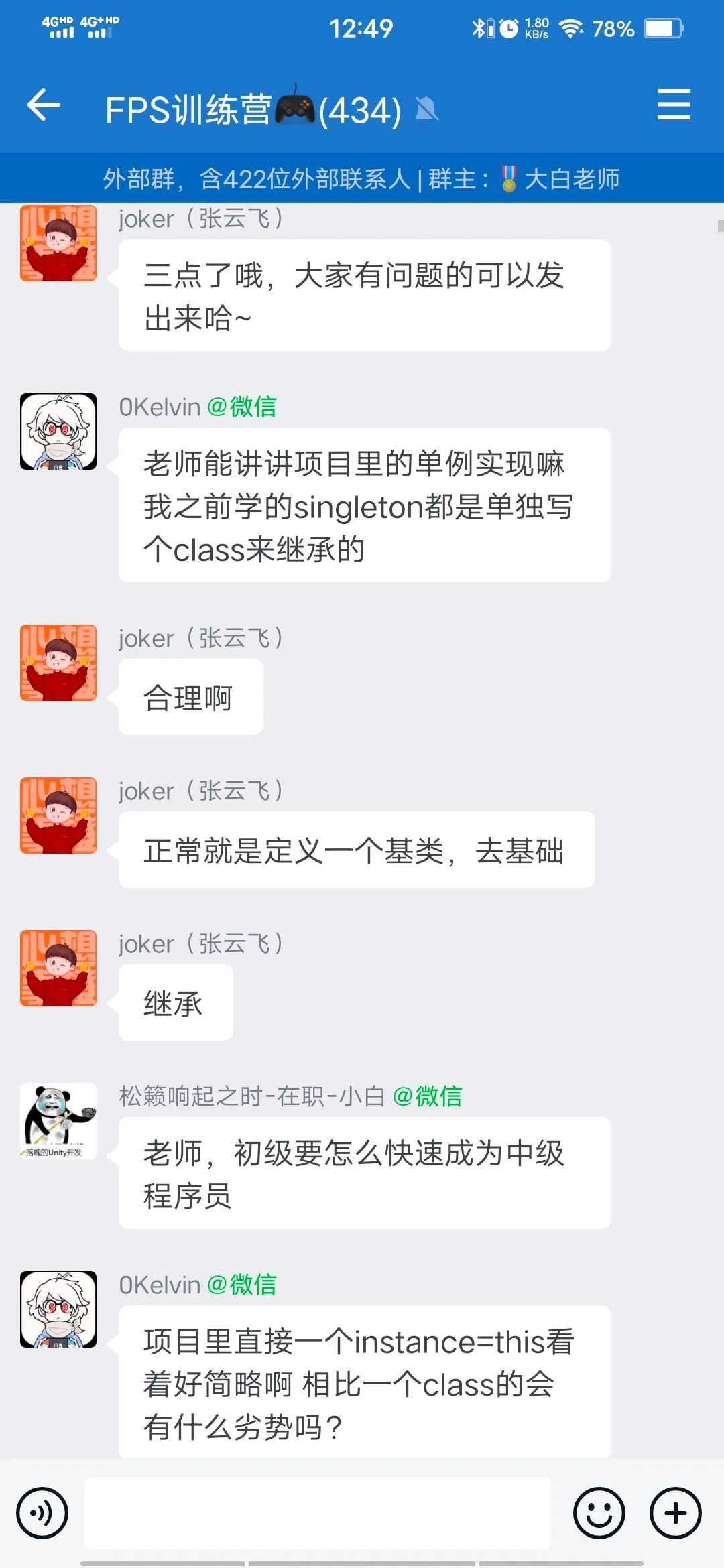Viewport: 724px width, 1568px height.
Task: Open 0Kelvin's avatar beside instance=this message
Action: pyautogui.click(x=58, y=1309)
